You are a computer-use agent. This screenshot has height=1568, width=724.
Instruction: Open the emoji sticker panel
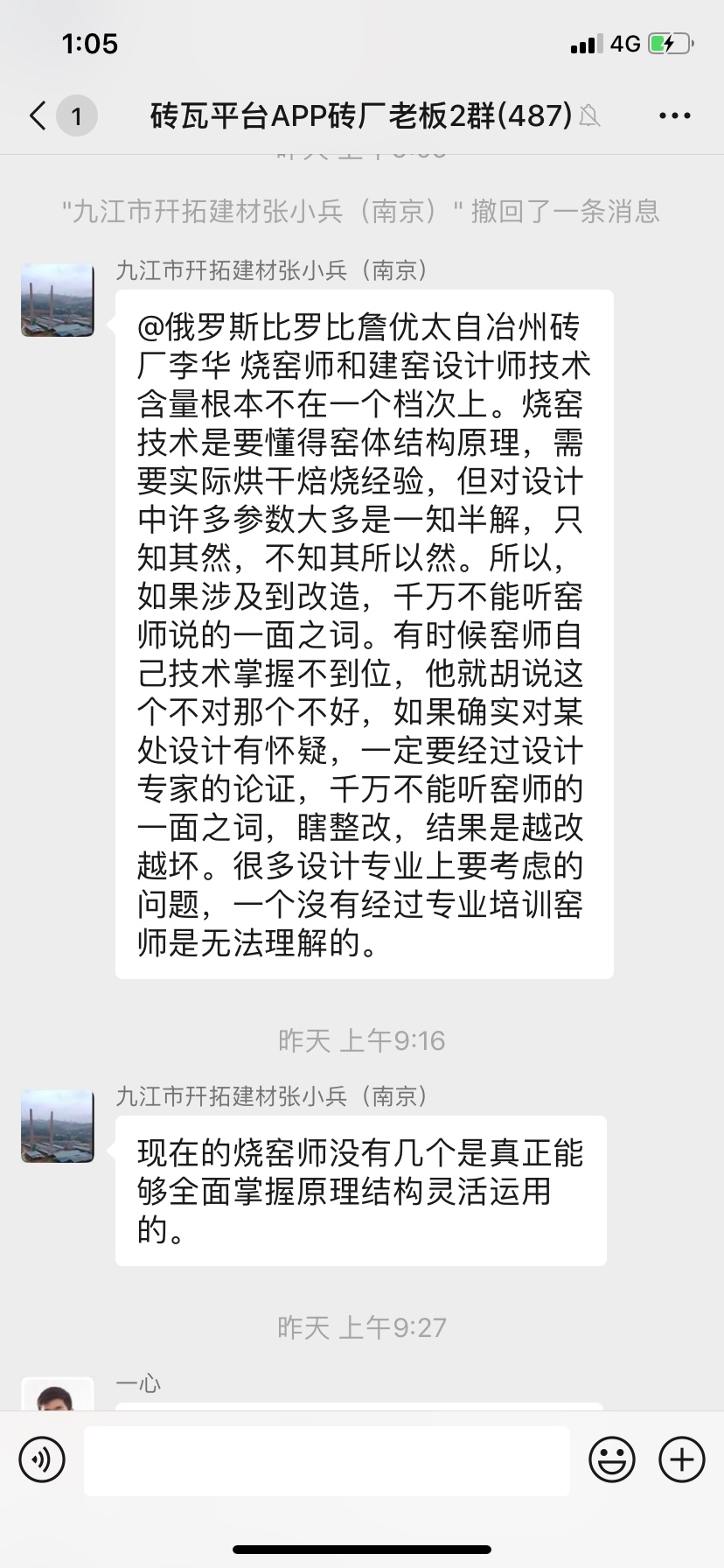pos(611,1459)
